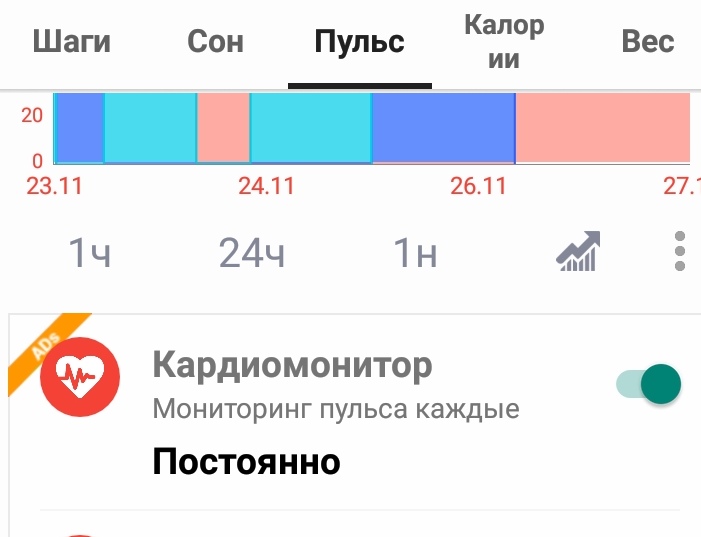The image size is (701, 537).
Task: Disable the Кардиомонитор switch
Action: tap(648, 384)
